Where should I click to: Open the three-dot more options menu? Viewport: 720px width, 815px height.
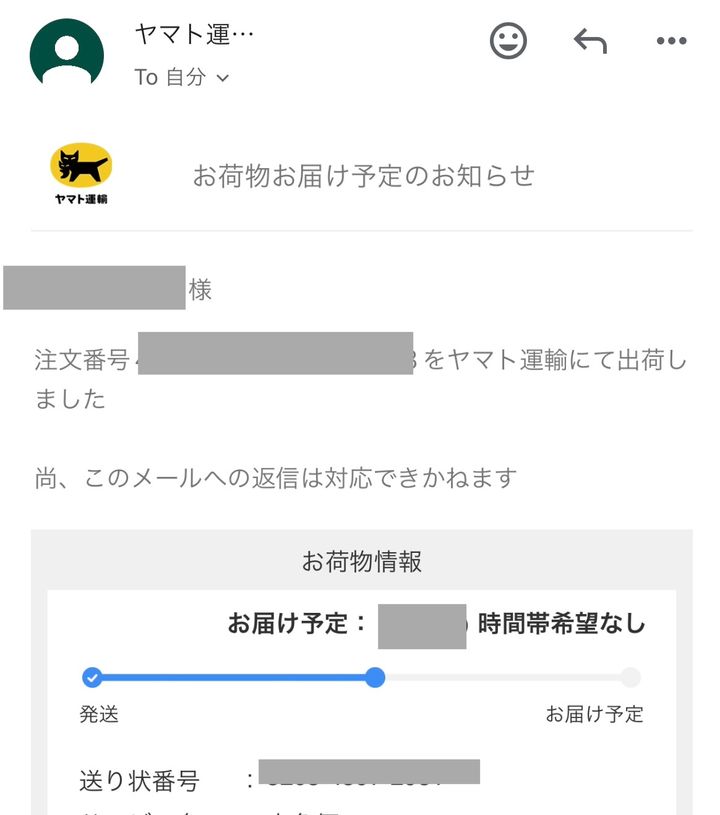669,41
